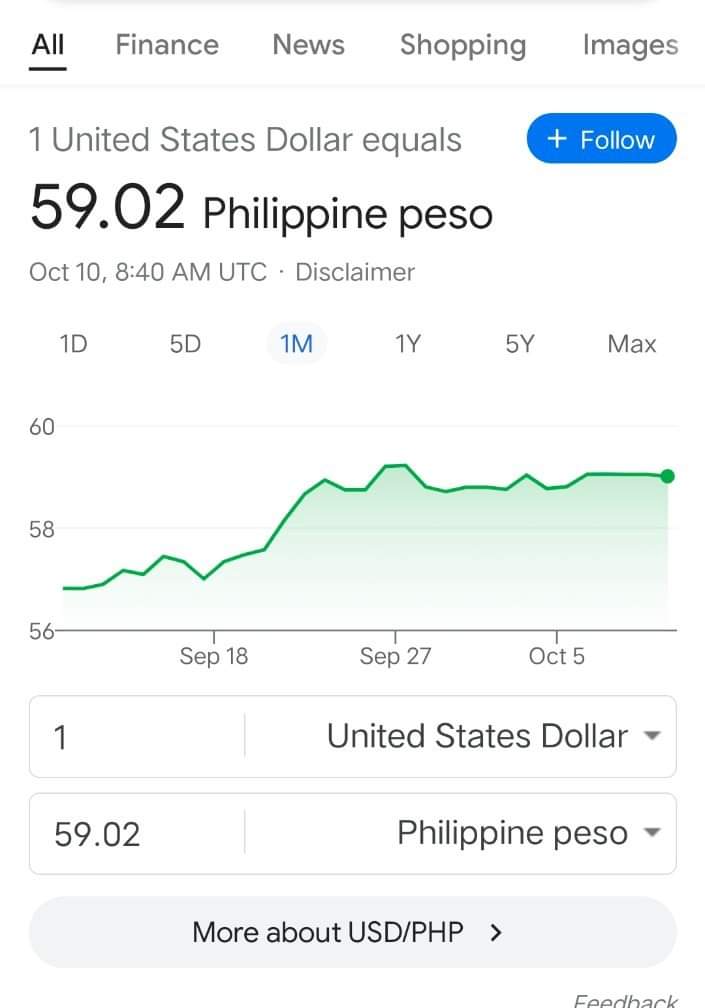The width and height of the screenshot is (705, 1008).
Task: Open More about USD/PHP
Action: coord(353,932)
